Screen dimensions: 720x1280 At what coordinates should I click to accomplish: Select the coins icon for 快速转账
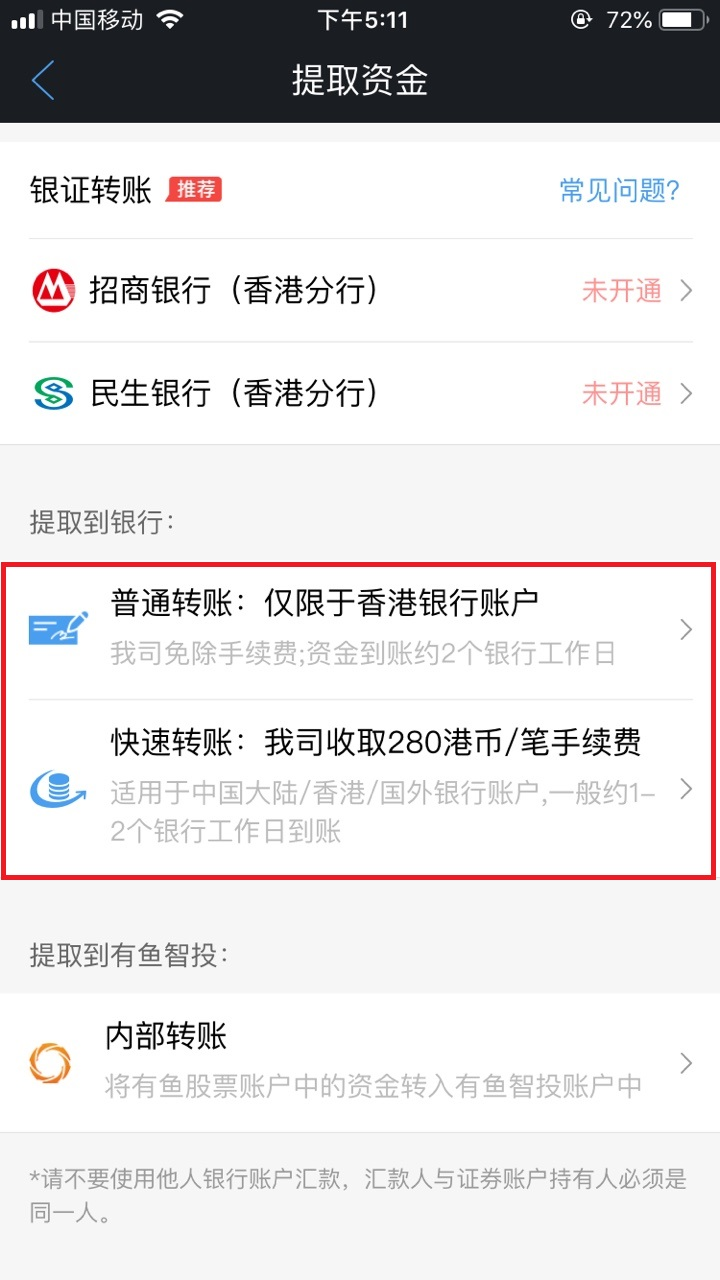tap(57, 789)
